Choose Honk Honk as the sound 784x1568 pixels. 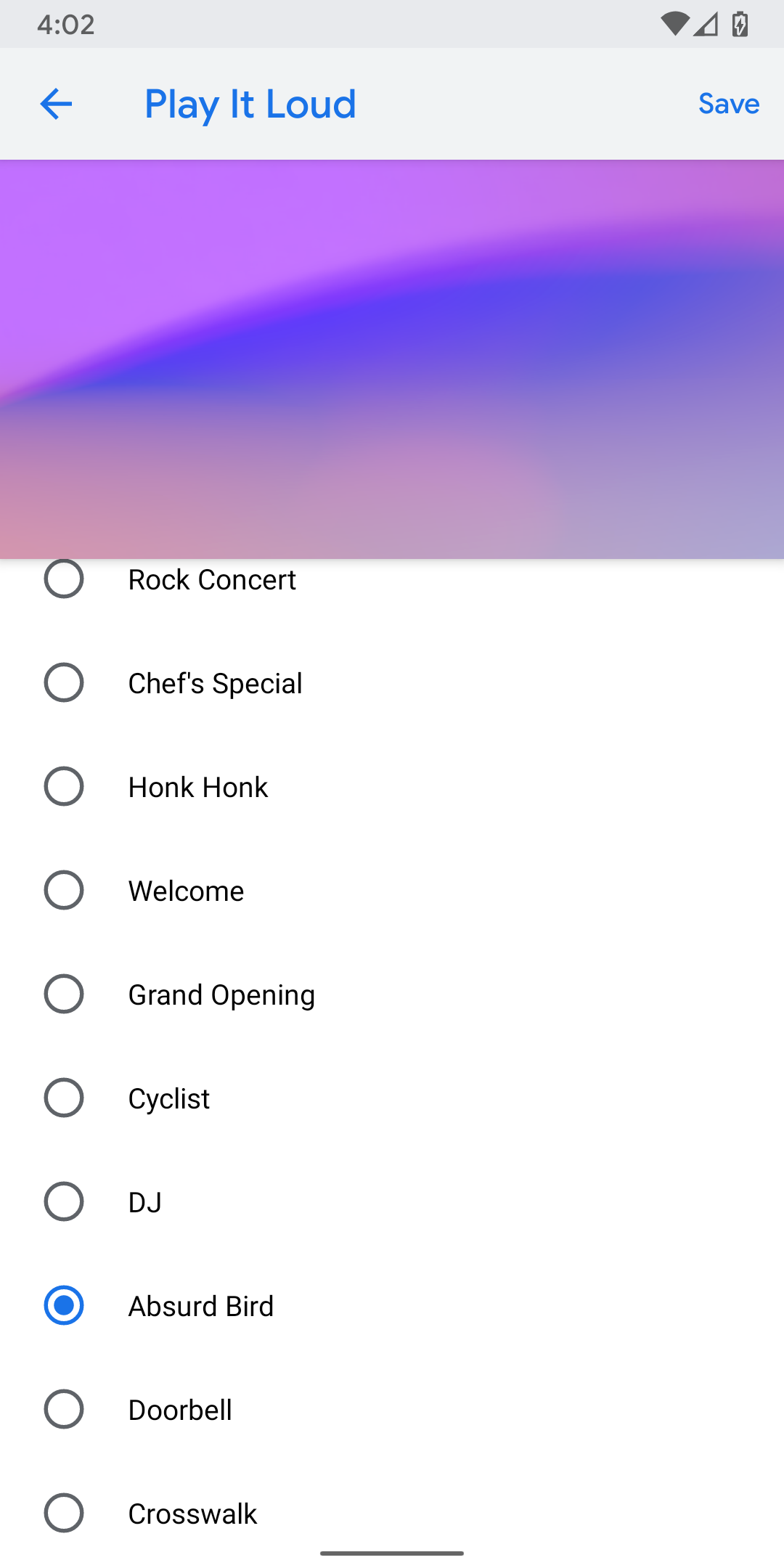[x=64, y=786]
